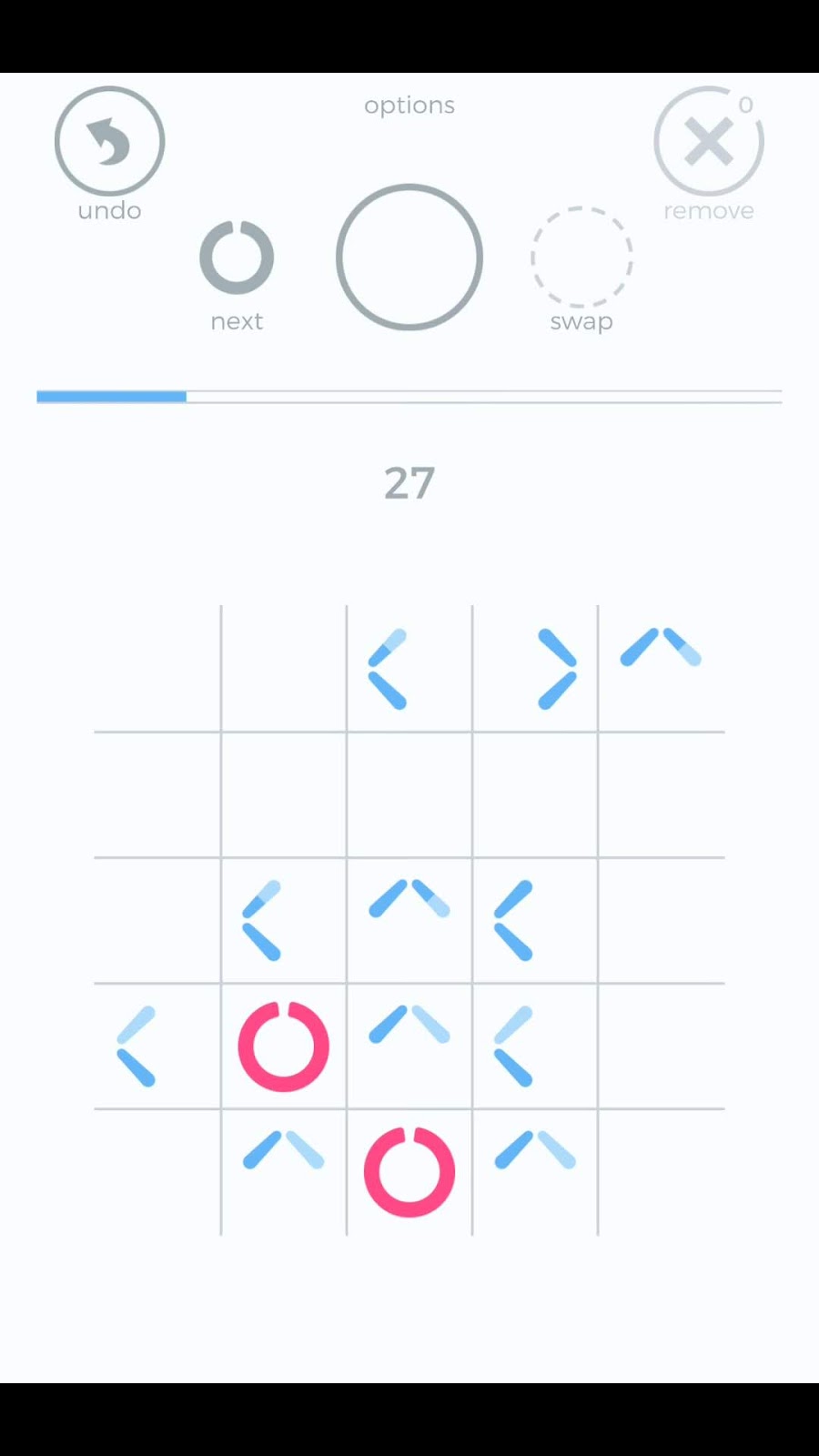819x1456 pixels.
Task: Open the options menu
Action: (409, 106)
